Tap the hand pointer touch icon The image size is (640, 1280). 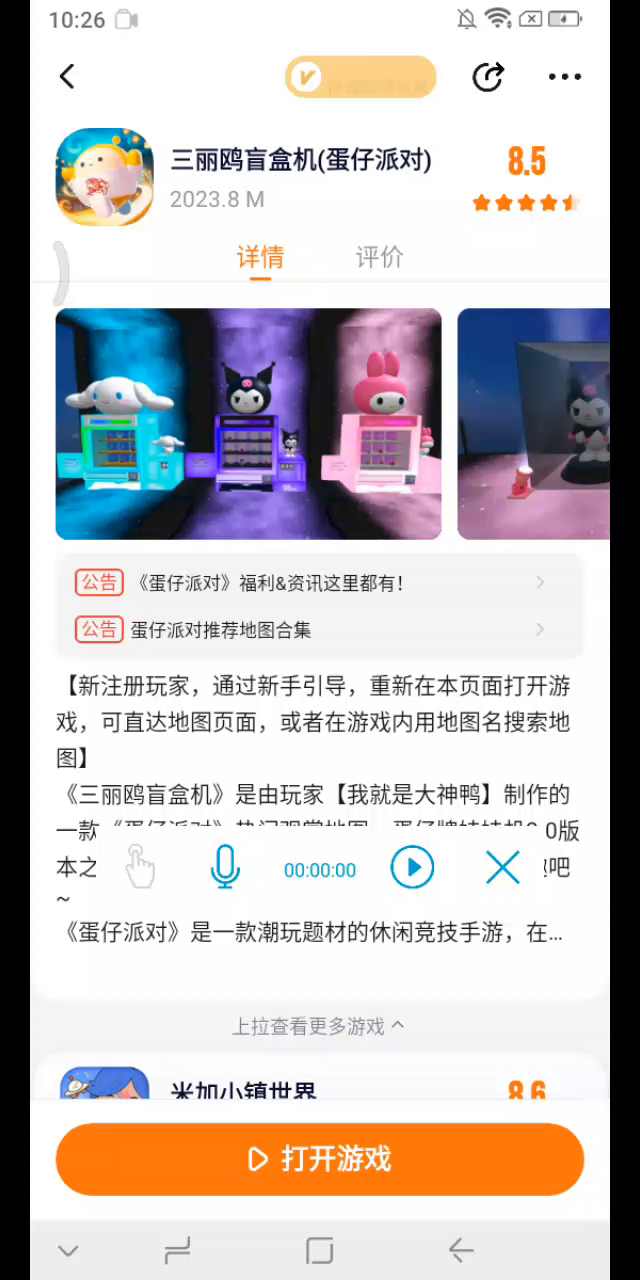click(141, 867)
